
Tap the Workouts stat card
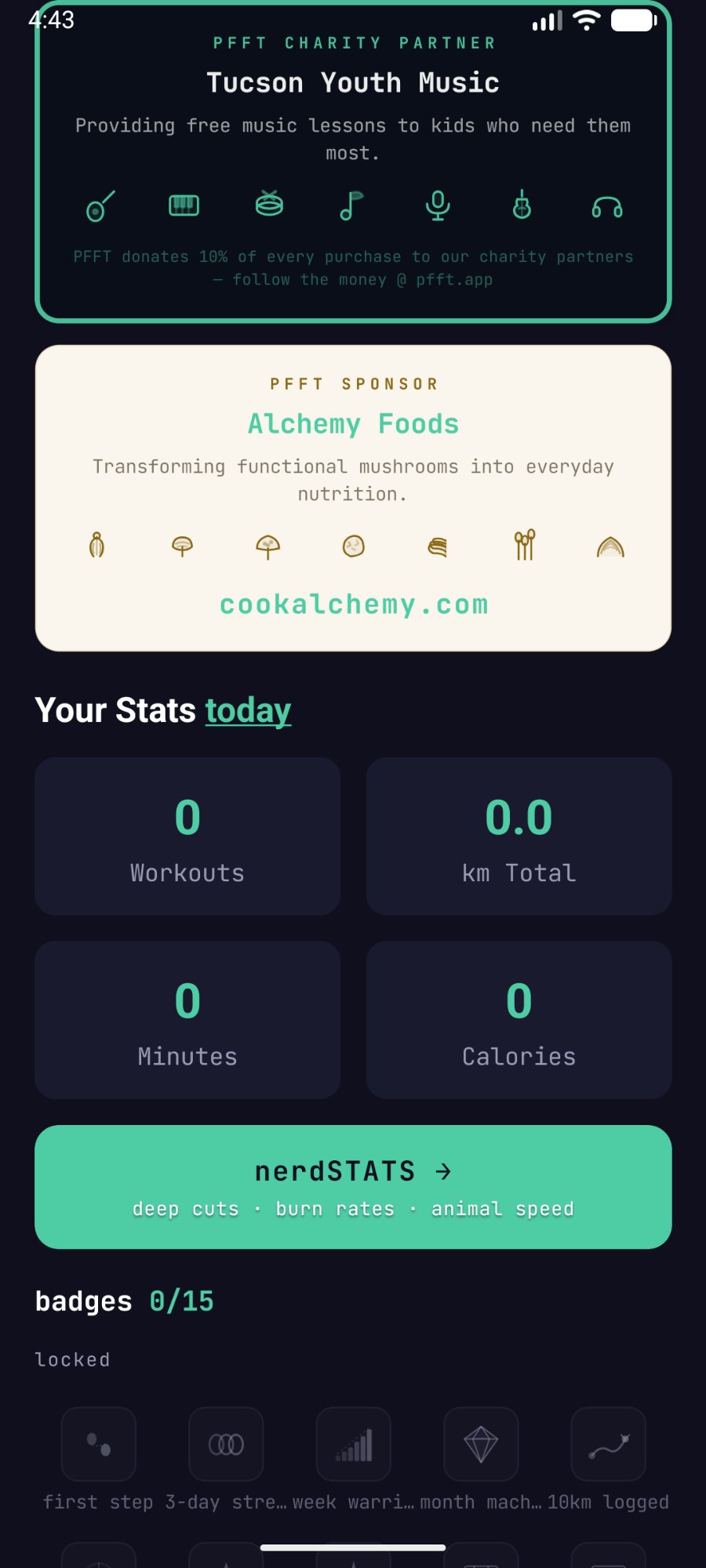tap(187, 837)
